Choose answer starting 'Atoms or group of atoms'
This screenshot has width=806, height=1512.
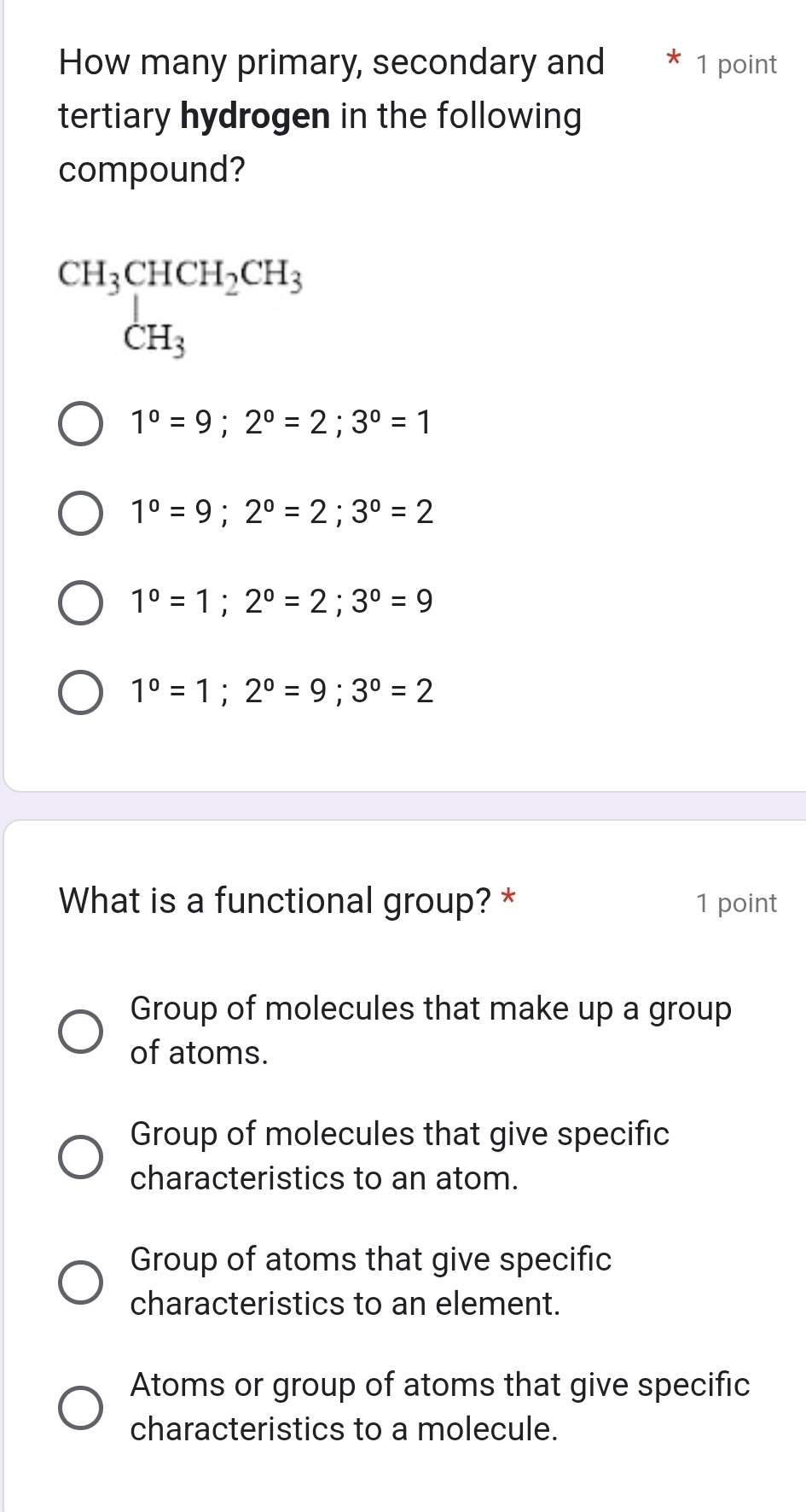point(81,1406)
